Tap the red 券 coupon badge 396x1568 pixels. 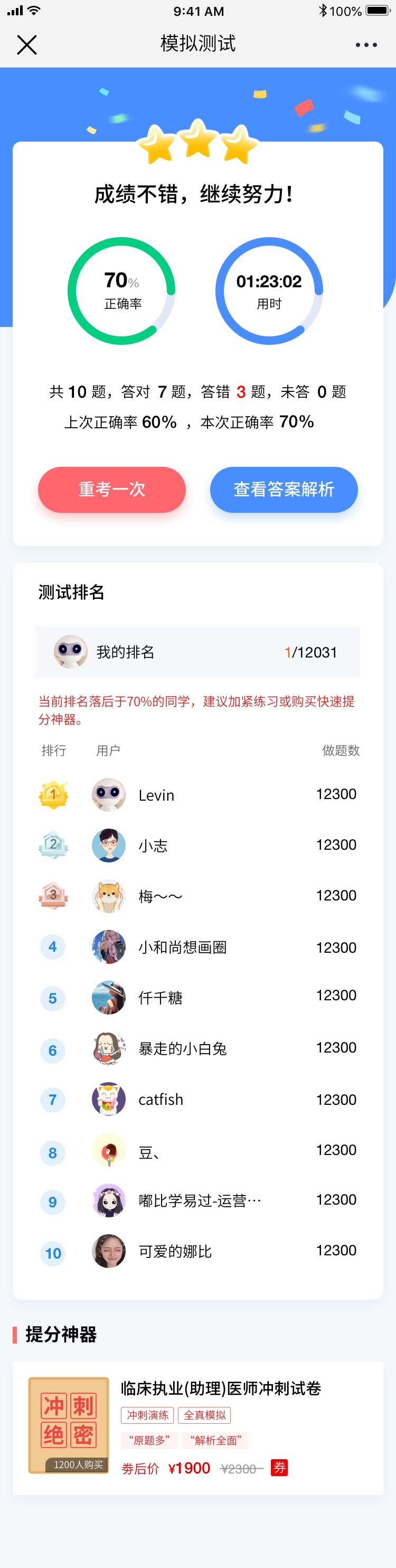coord(279,1468)
